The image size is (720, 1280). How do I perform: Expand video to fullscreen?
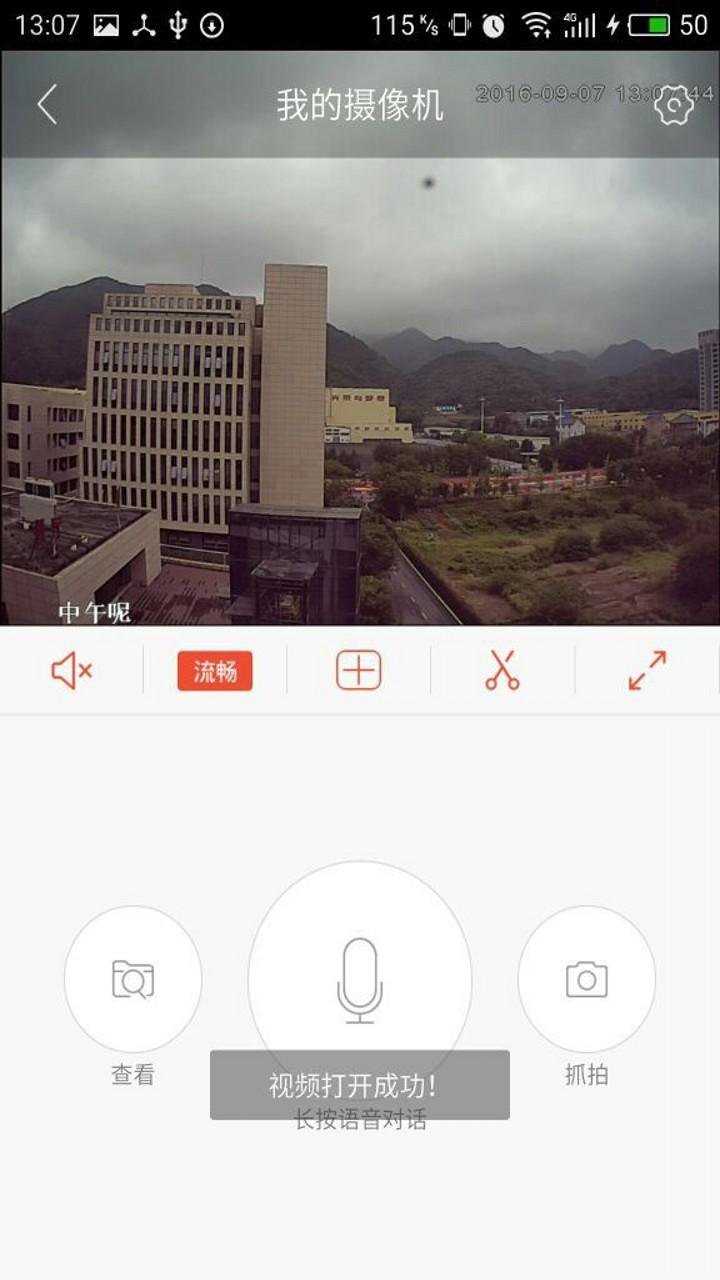tap(647, 671)
